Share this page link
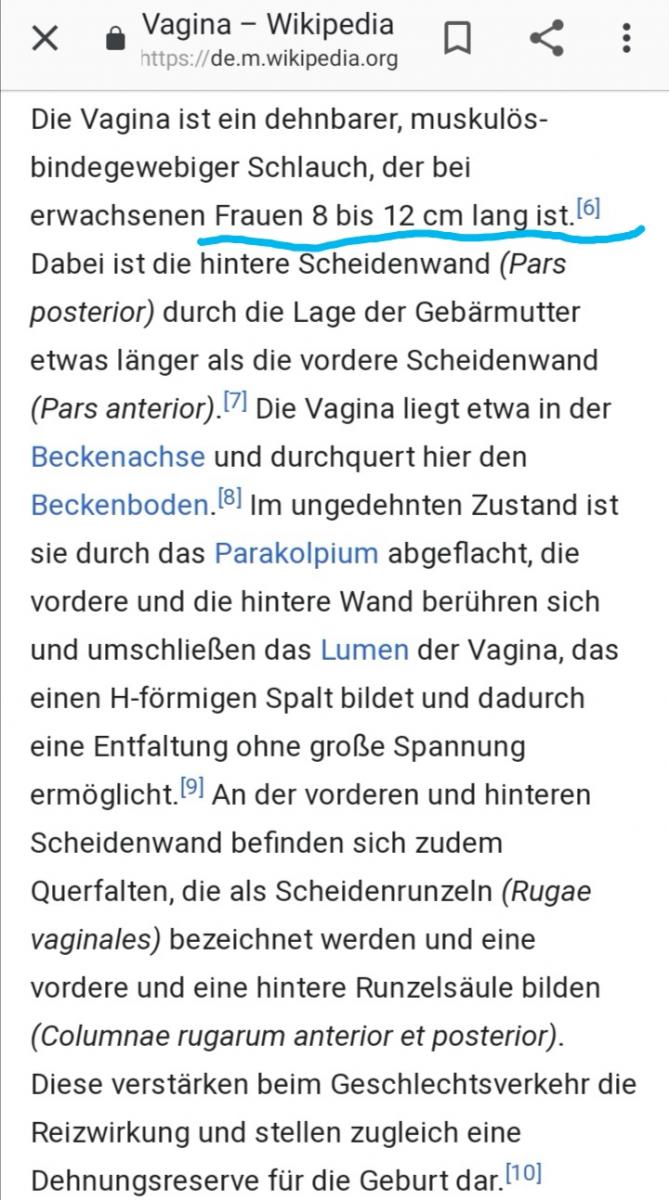 click(x=546, y=39)
